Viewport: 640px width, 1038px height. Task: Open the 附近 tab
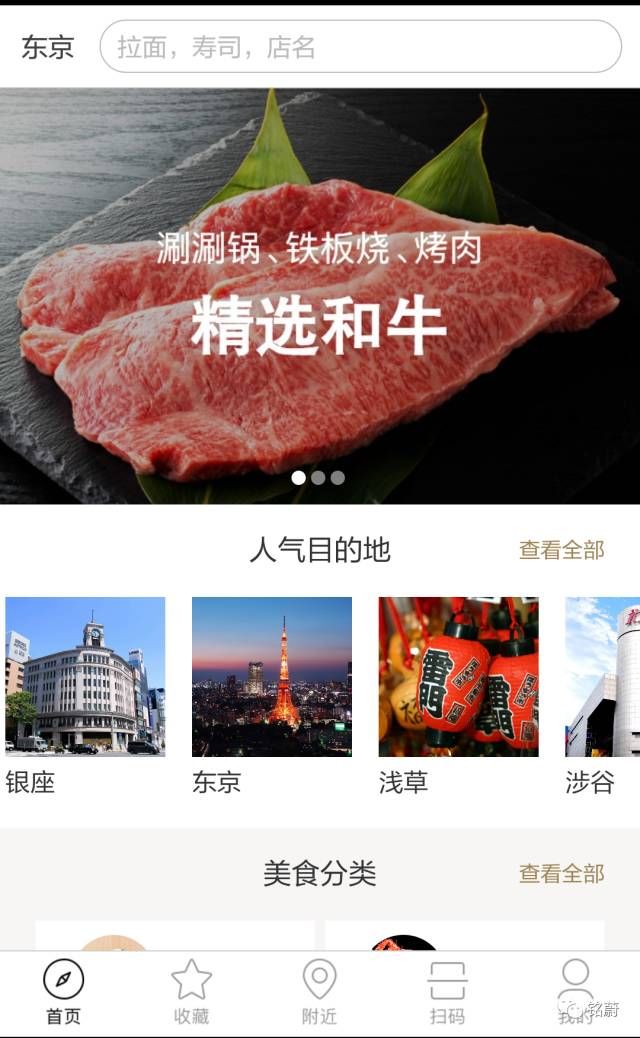coord(319,992)
